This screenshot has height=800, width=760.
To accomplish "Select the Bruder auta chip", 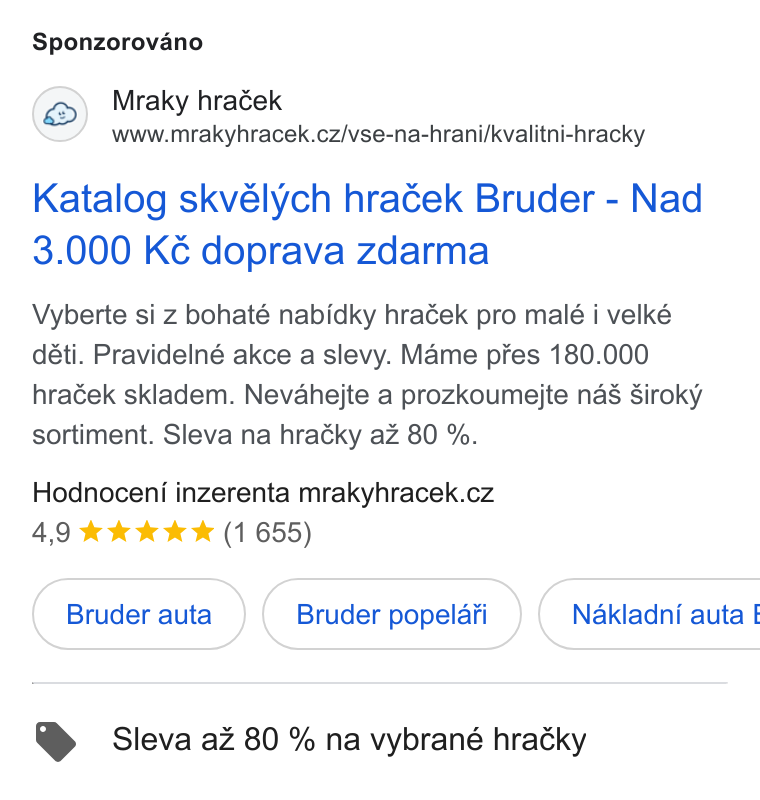I will pos(139,614).
